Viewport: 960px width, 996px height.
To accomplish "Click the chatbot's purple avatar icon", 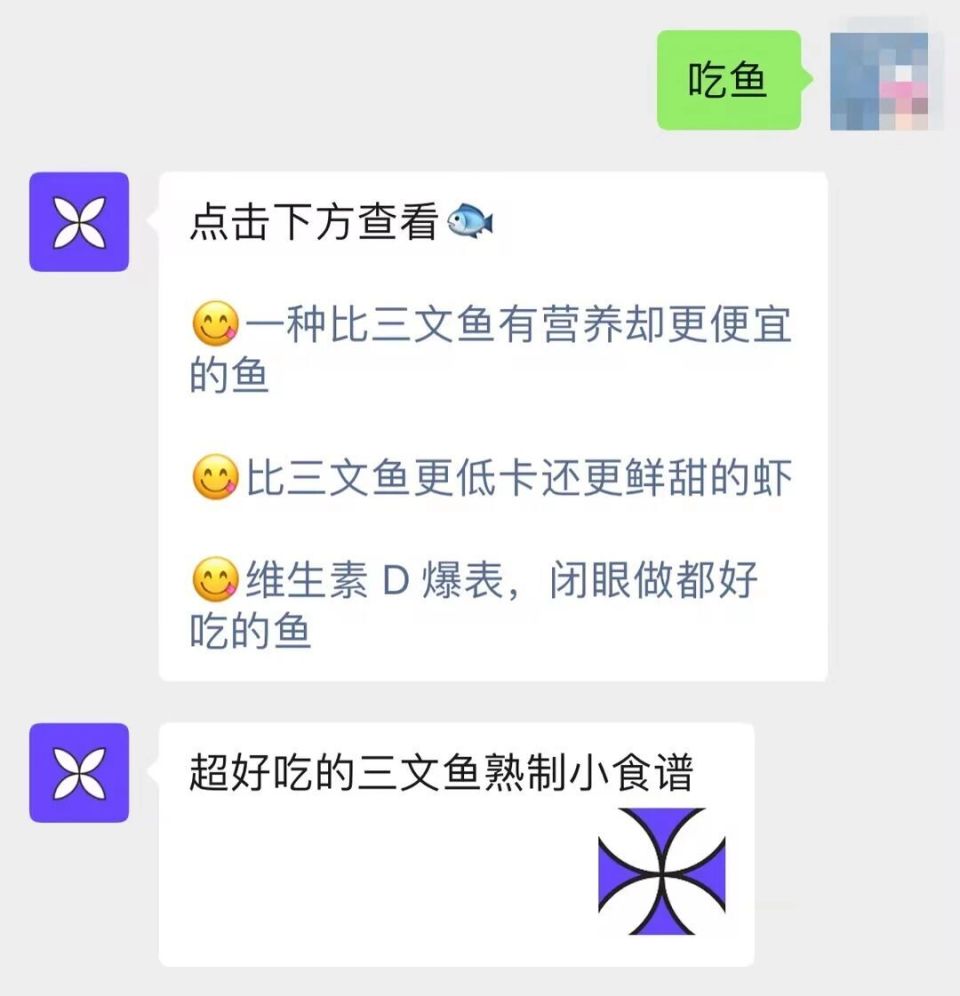I will [x=79, y=222].
